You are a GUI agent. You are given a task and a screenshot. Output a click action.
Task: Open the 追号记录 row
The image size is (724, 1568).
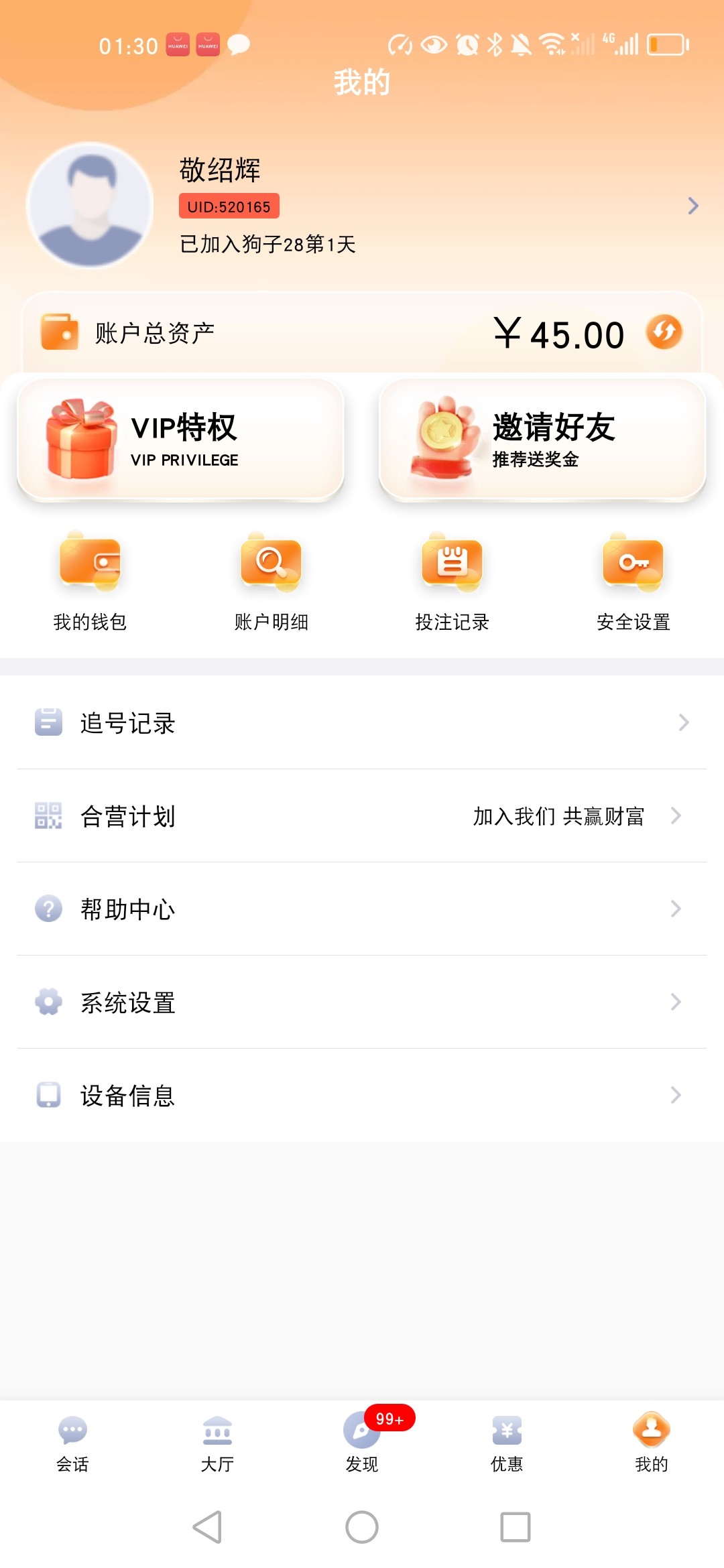362,722
